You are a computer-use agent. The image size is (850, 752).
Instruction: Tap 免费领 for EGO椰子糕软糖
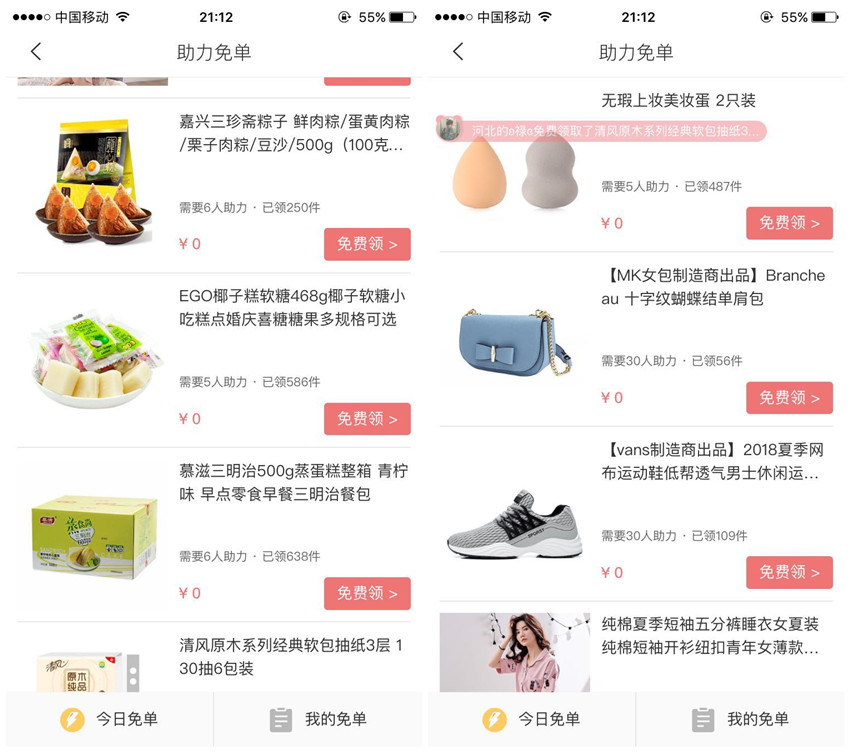click(x=367, y=419)
